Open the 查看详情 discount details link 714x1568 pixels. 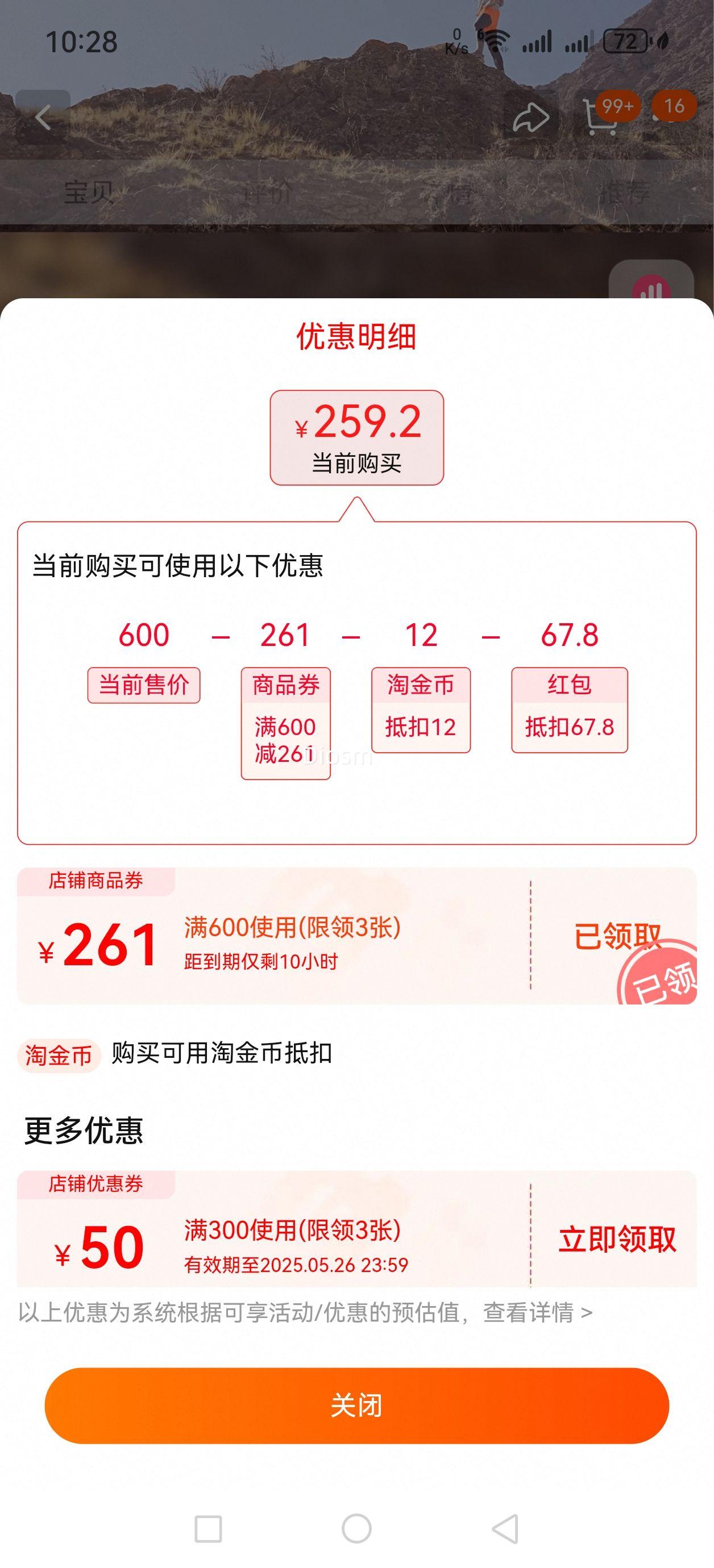coord(536,1313)
